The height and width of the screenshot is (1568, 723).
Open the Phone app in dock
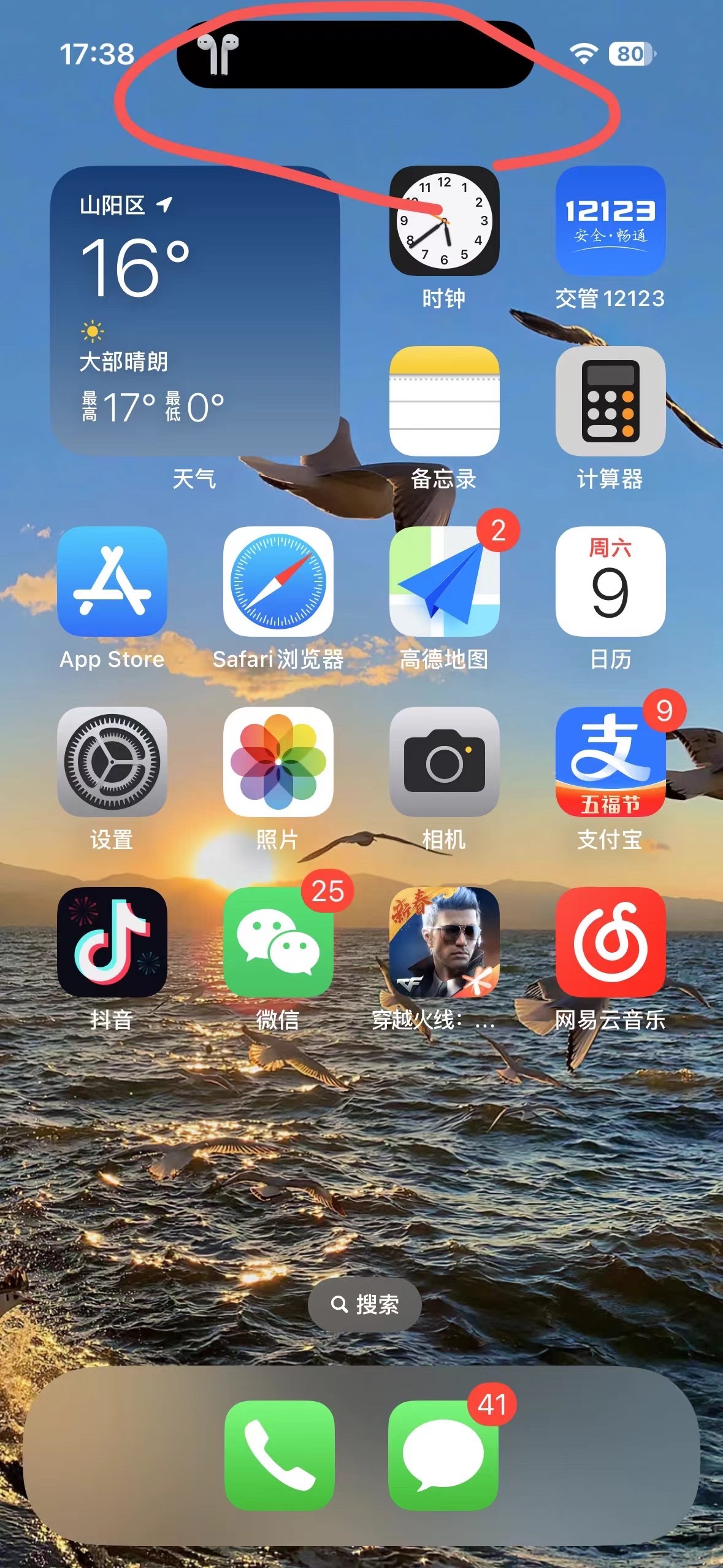[x=280, y=1455]
